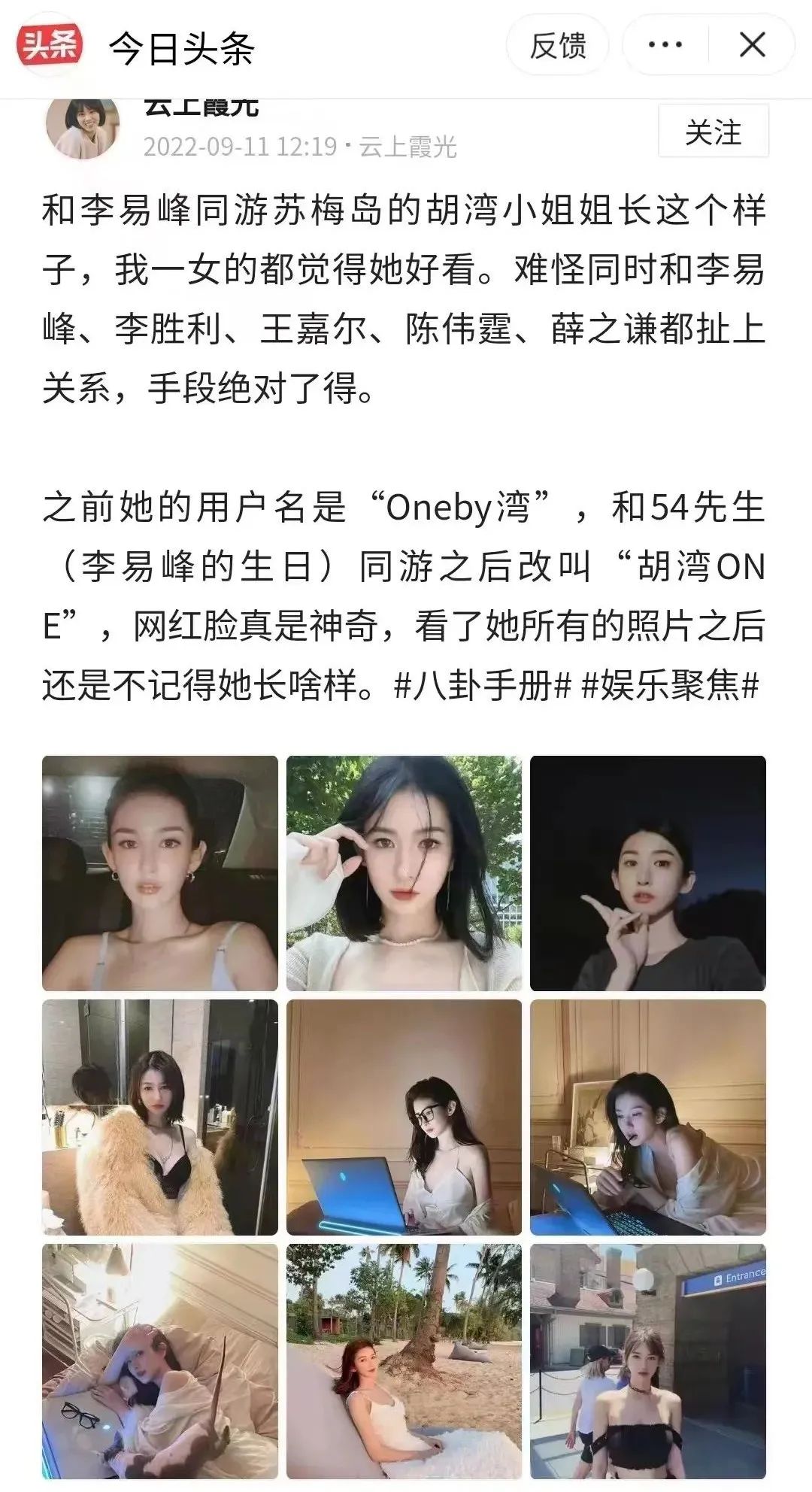This screenshot has height=1492, width=812.
Task: Open the author's profile avatar
Action: [83, 128]
